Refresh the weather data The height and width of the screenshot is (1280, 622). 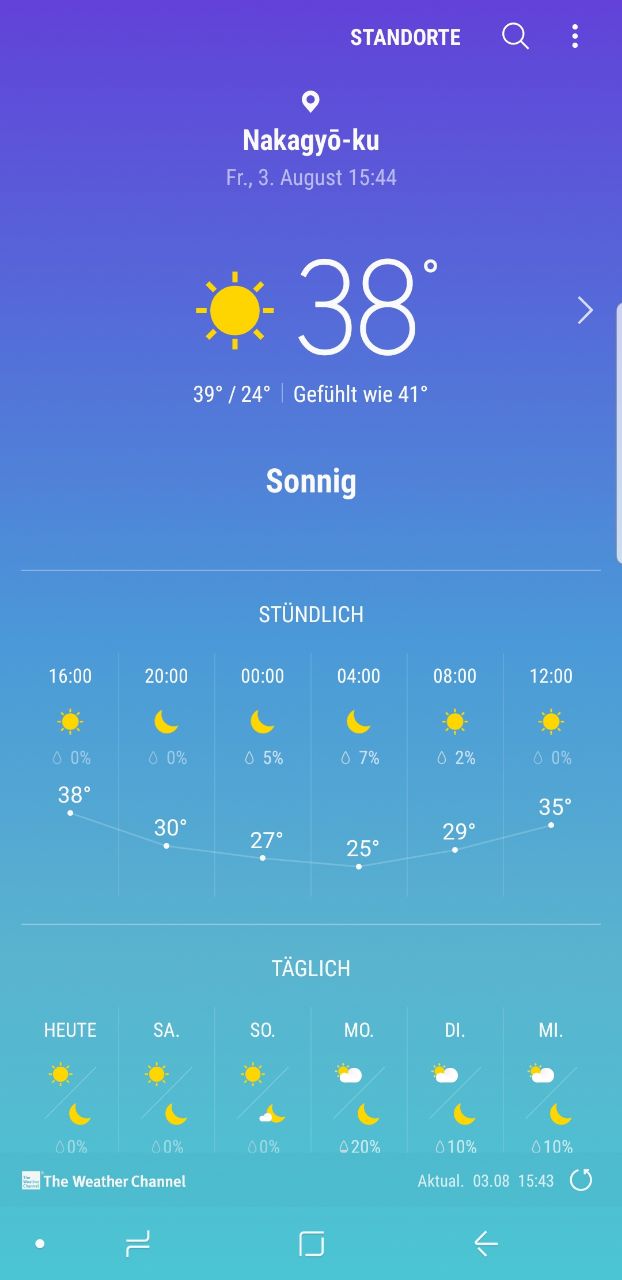[x=581, y=1181]
